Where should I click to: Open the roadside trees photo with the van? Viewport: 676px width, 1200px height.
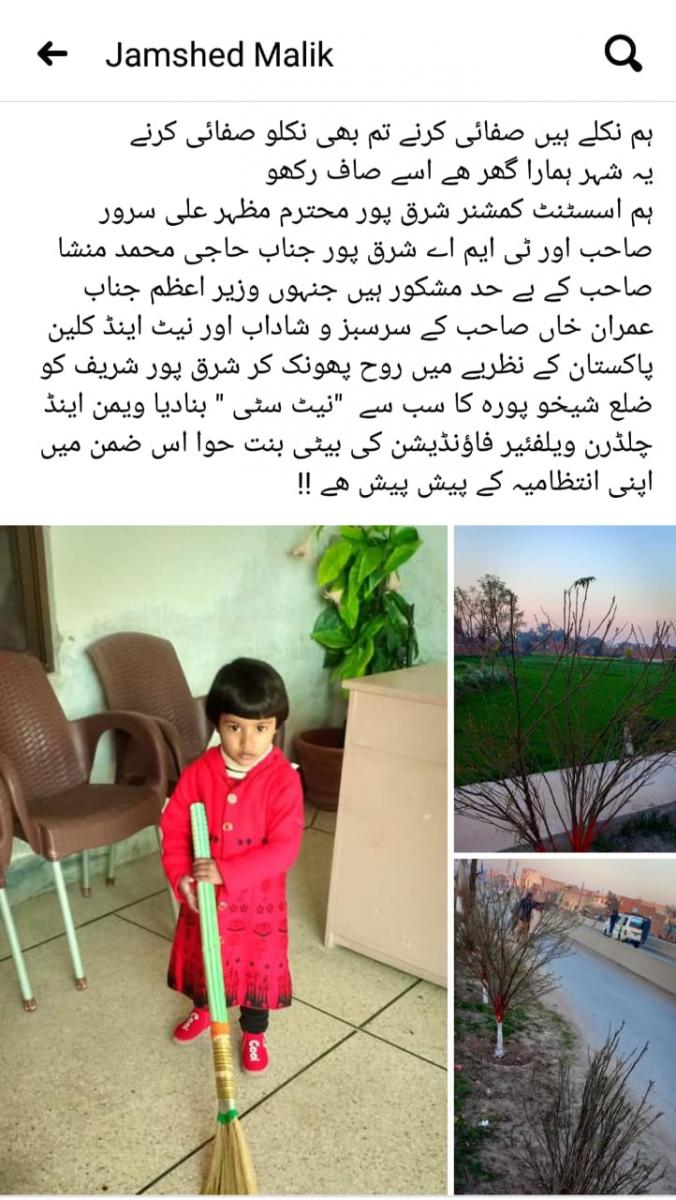(565, 1027)
